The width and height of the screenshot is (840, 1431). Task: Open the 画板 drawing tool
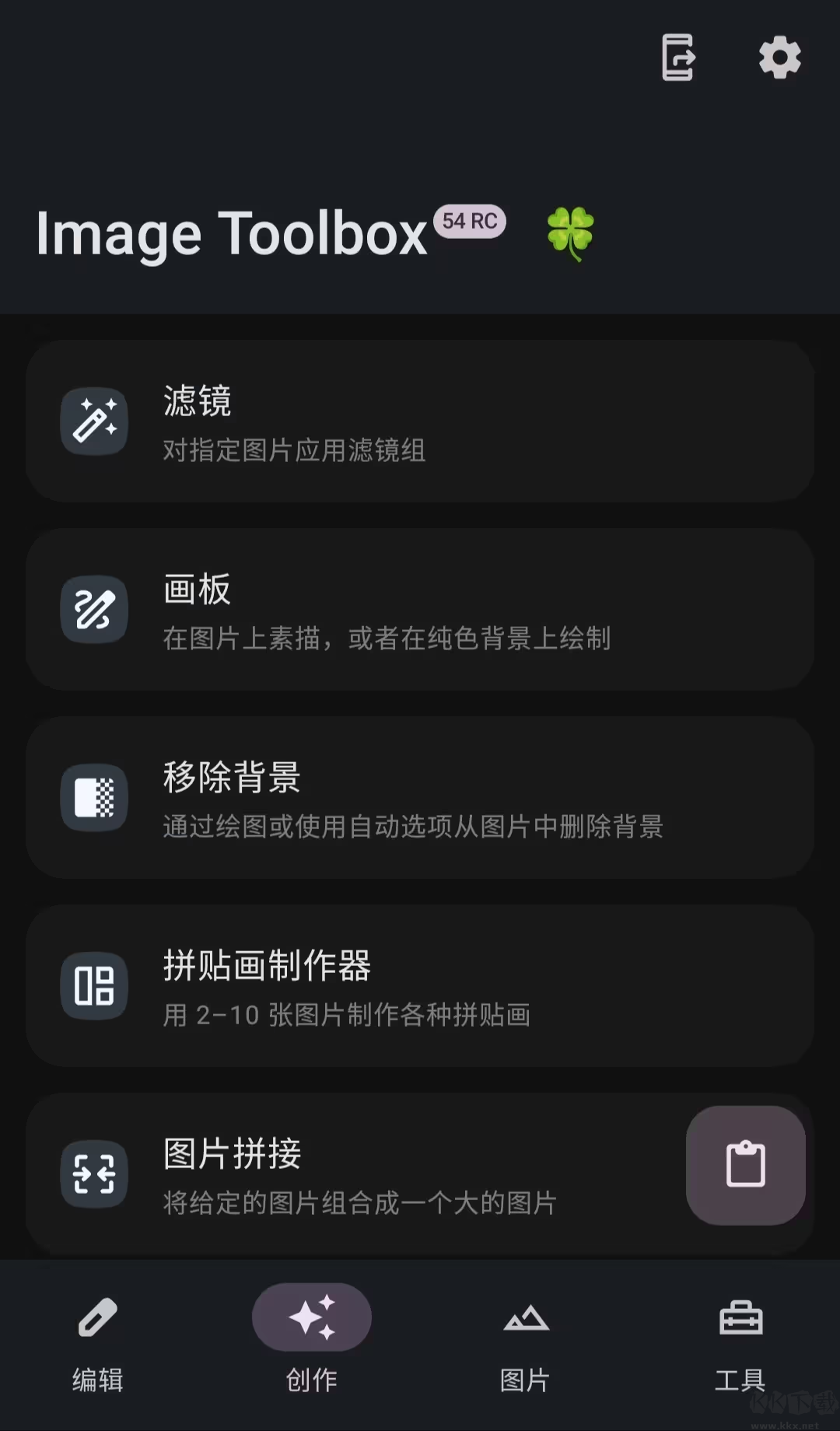click(x=420, y=610)
